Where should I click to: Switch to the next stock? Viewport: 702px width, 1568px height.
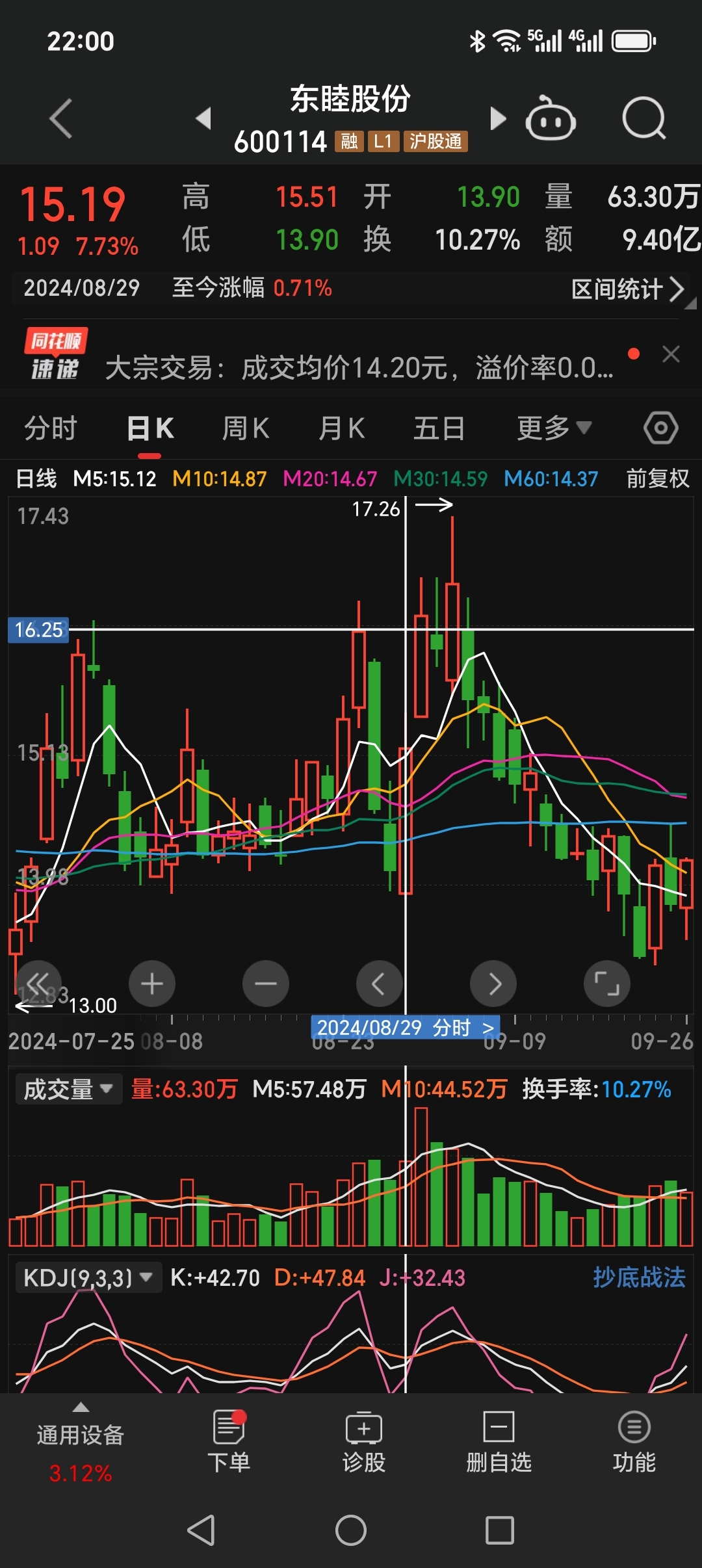pos(498,118)
